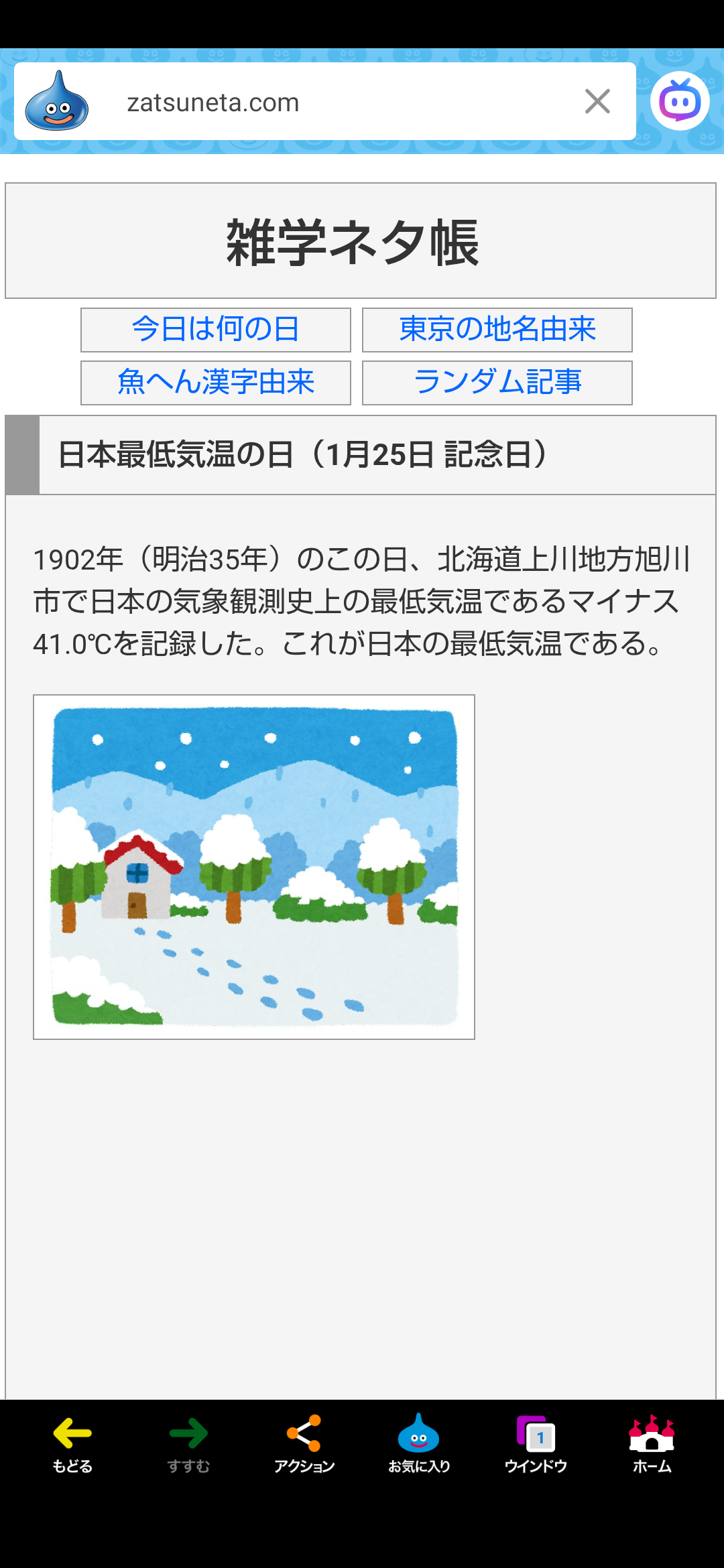Open 魚へん漢字由来 link

[x=215, y=383]
